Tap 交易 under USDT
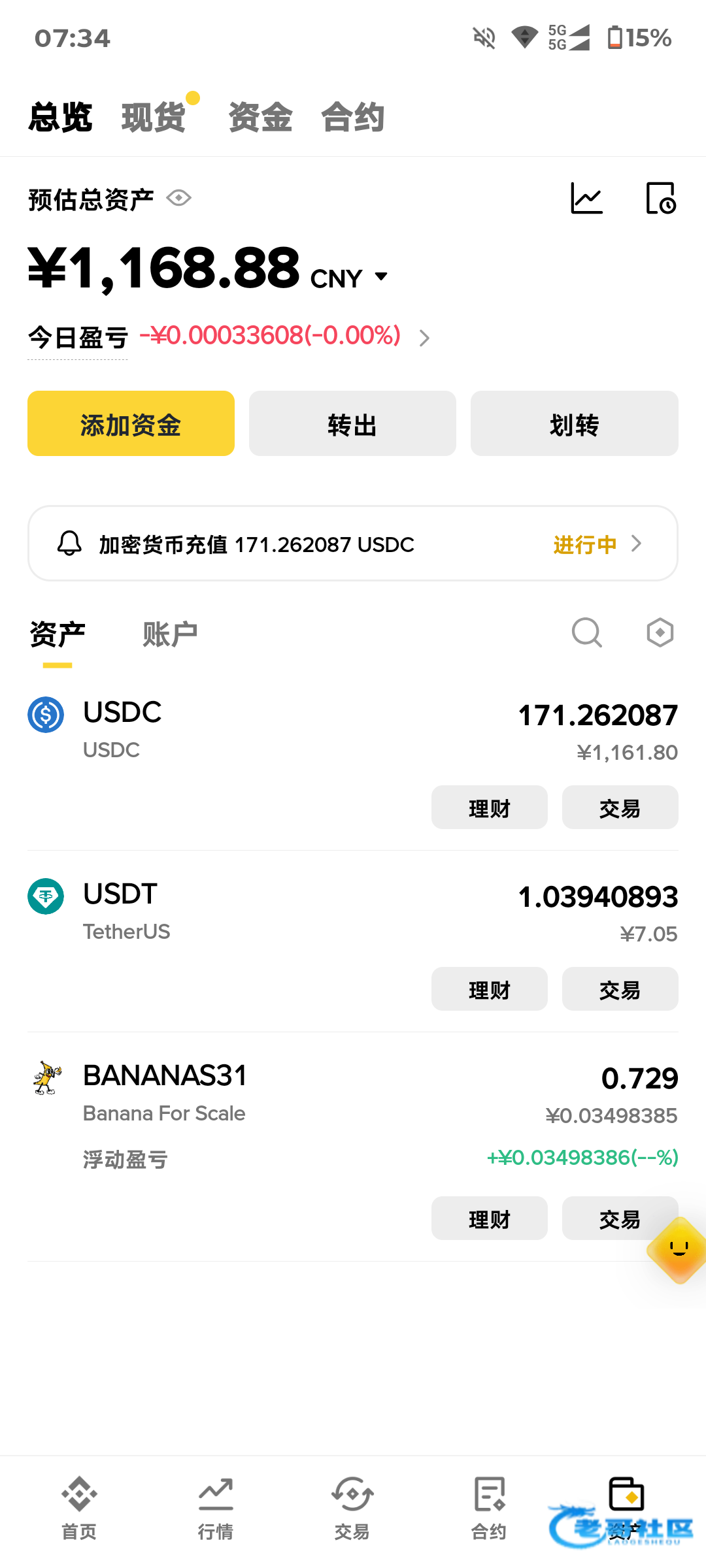This screenshot has width=706, height=1568. (x=620, y=989)
